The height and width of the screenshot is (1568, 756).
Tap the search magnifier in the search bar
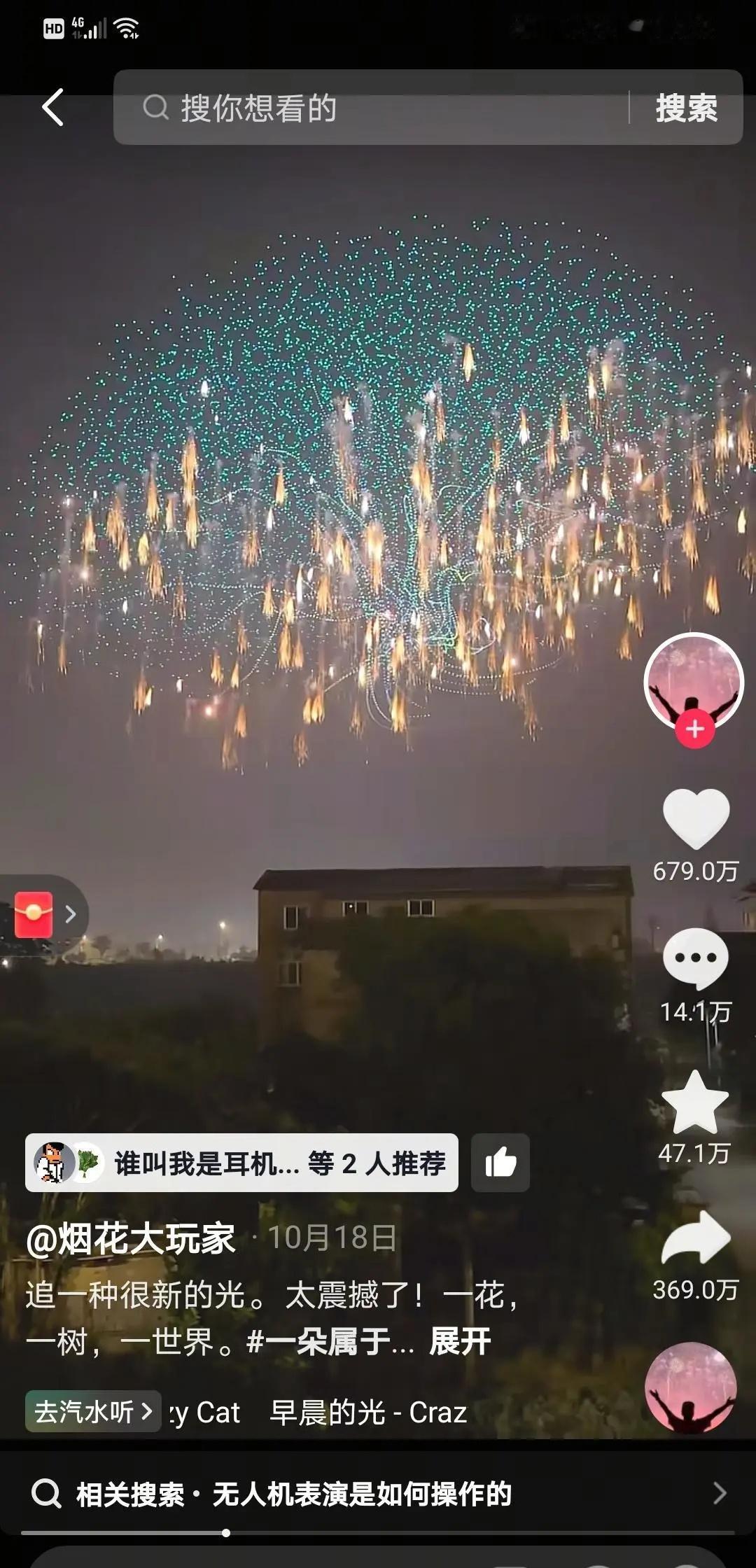point(157,108)
